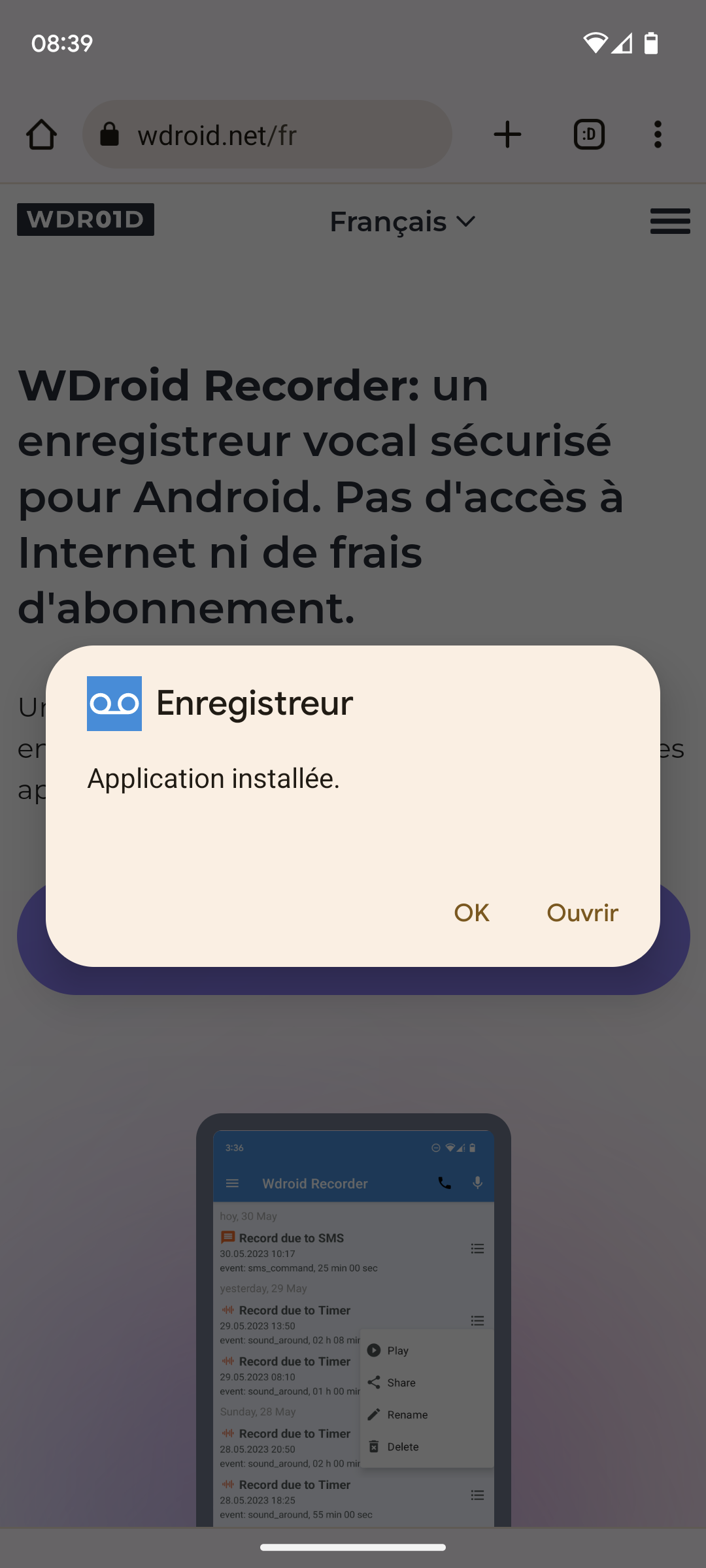Screen dimensions: 706x1568
Task: Open the site hamburger menu
Action: [670, 221]
